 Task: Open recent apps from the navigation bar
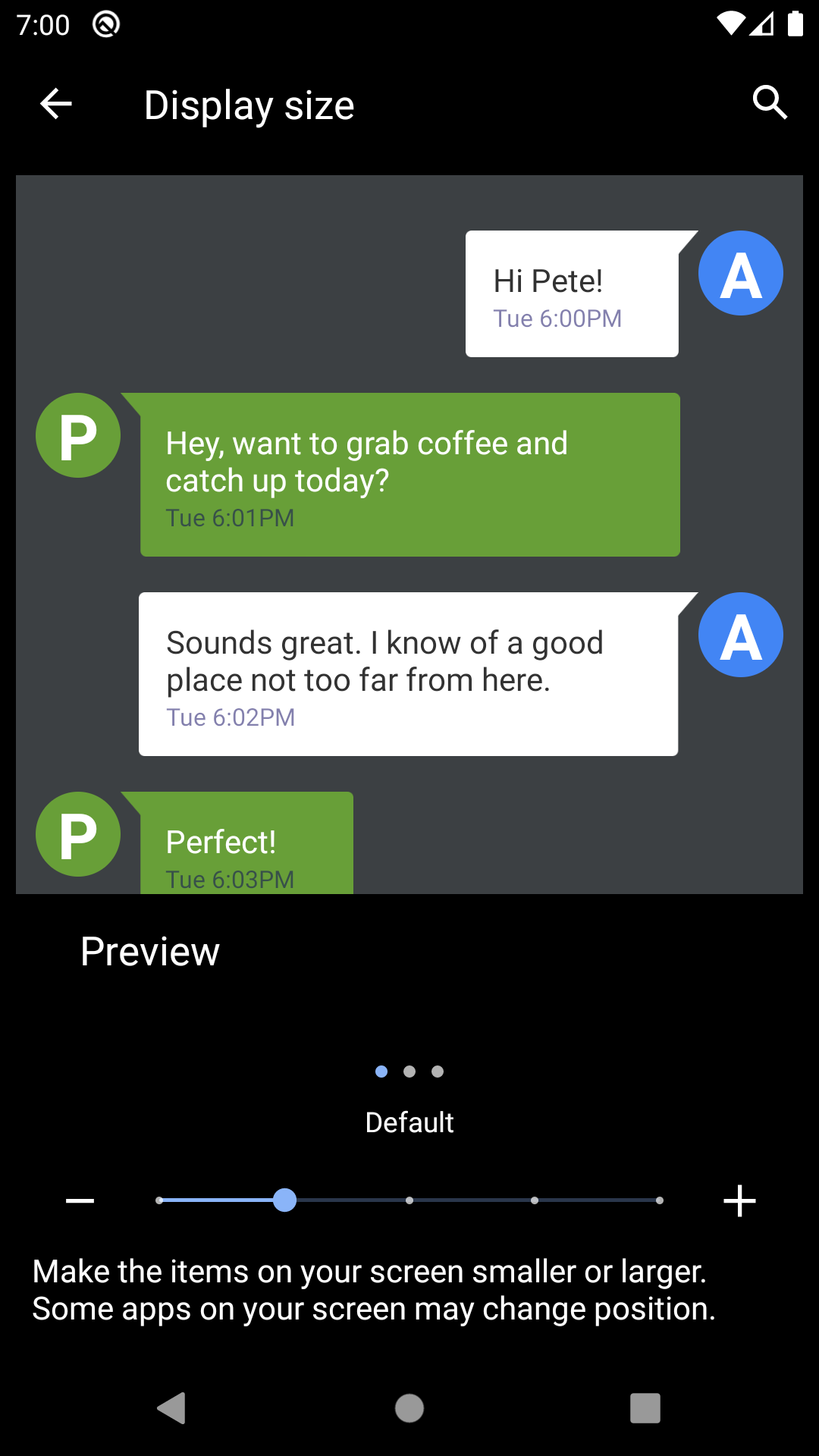click(645, 1408)
